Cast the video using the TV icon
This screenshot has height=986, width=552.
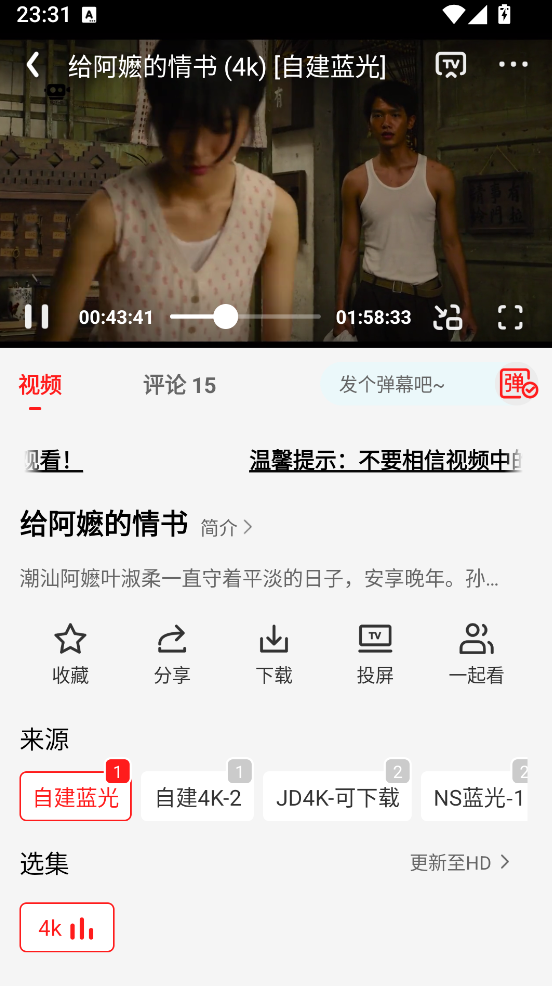click(451, 64)
